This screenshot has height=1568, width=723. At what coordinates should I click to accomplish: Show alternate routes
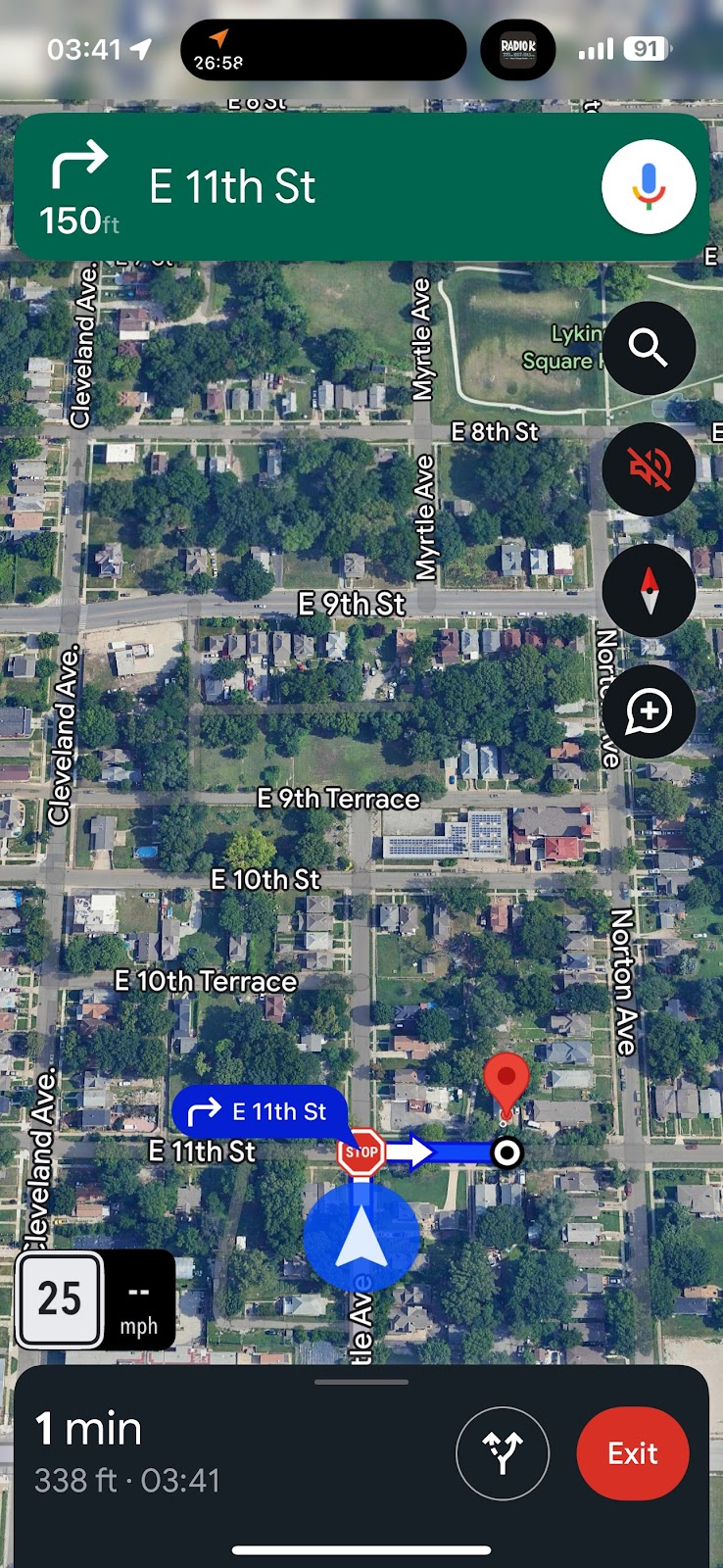(504, 1453)
